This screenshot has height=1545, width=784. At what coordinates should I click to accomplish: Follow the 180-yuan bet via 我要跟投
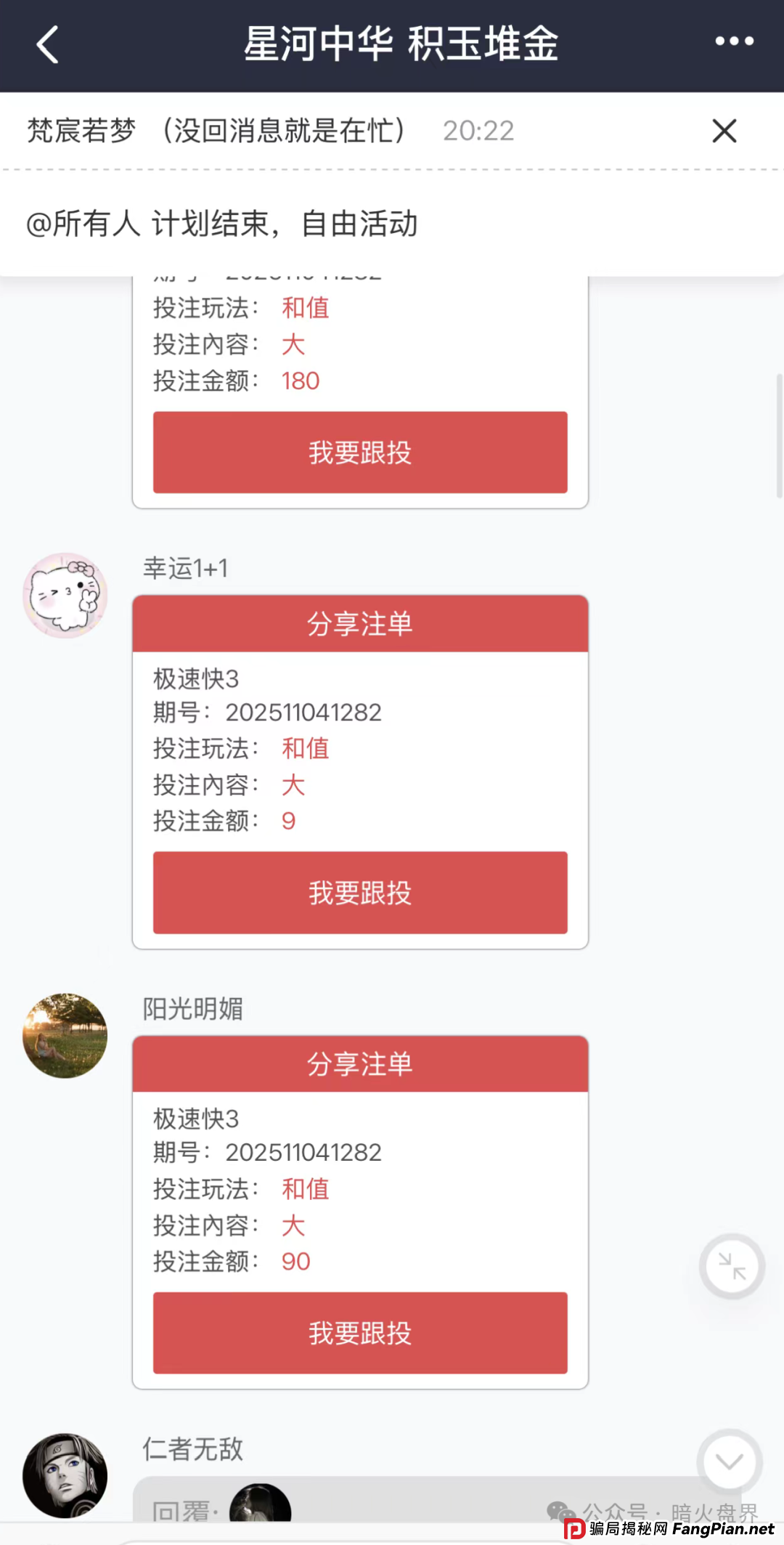(x=359, y=452)
